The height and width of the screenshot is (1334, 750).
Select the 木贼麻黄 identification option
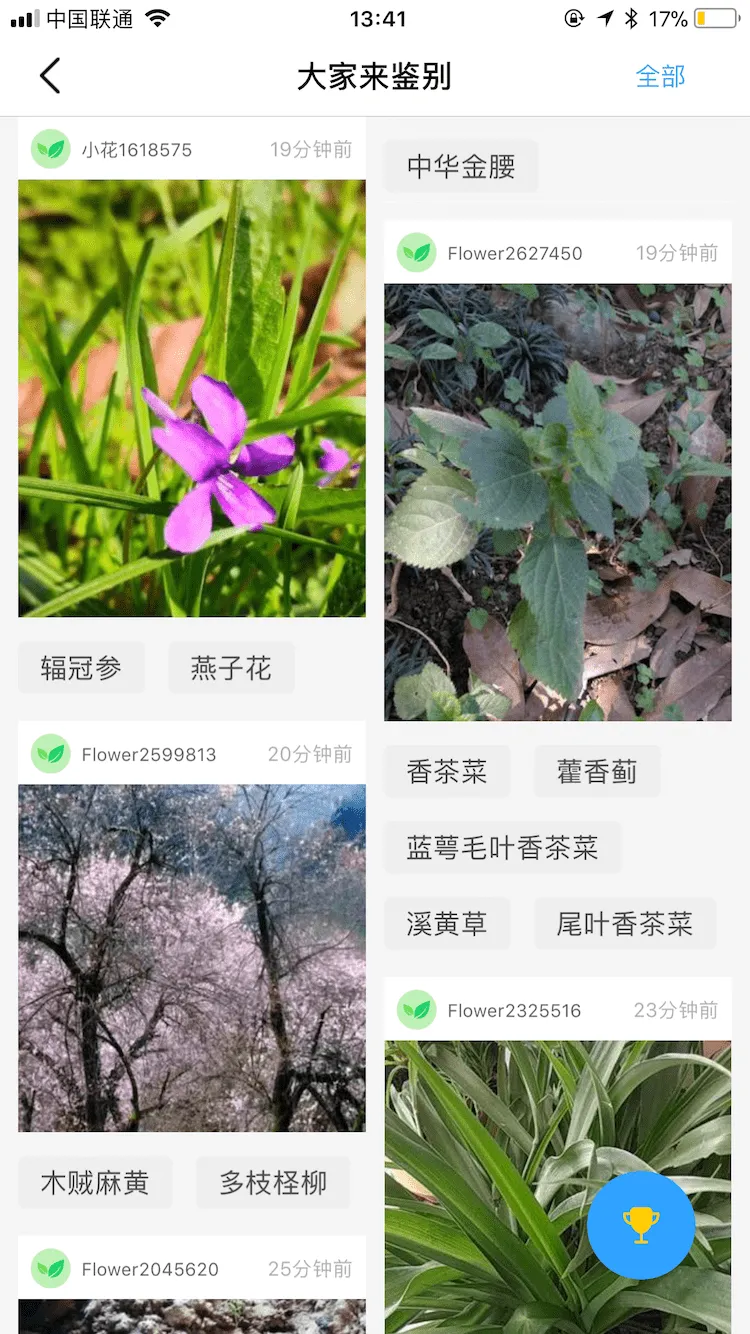coord(95,1182)
